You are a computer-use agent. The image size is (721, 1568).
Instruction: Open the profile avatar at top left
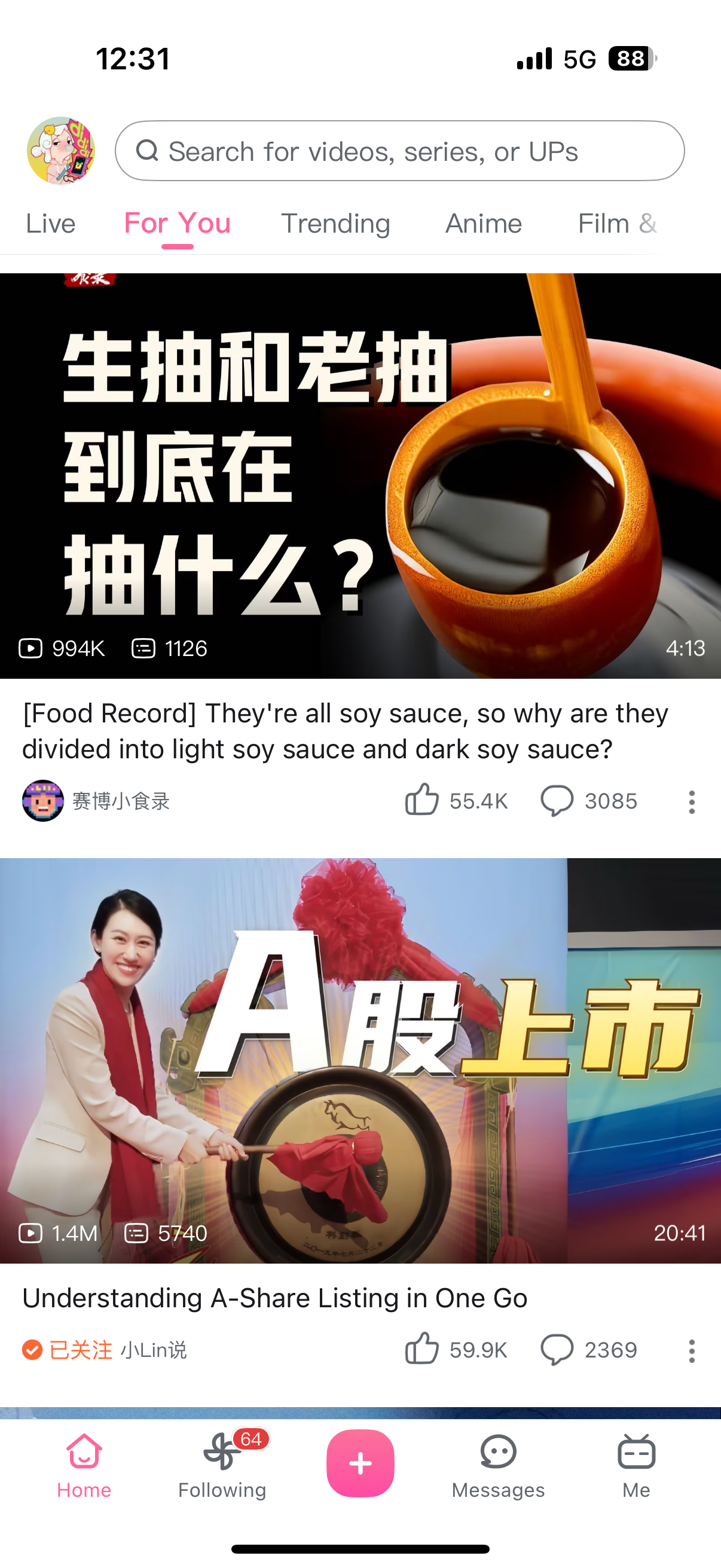click(61, 150)
